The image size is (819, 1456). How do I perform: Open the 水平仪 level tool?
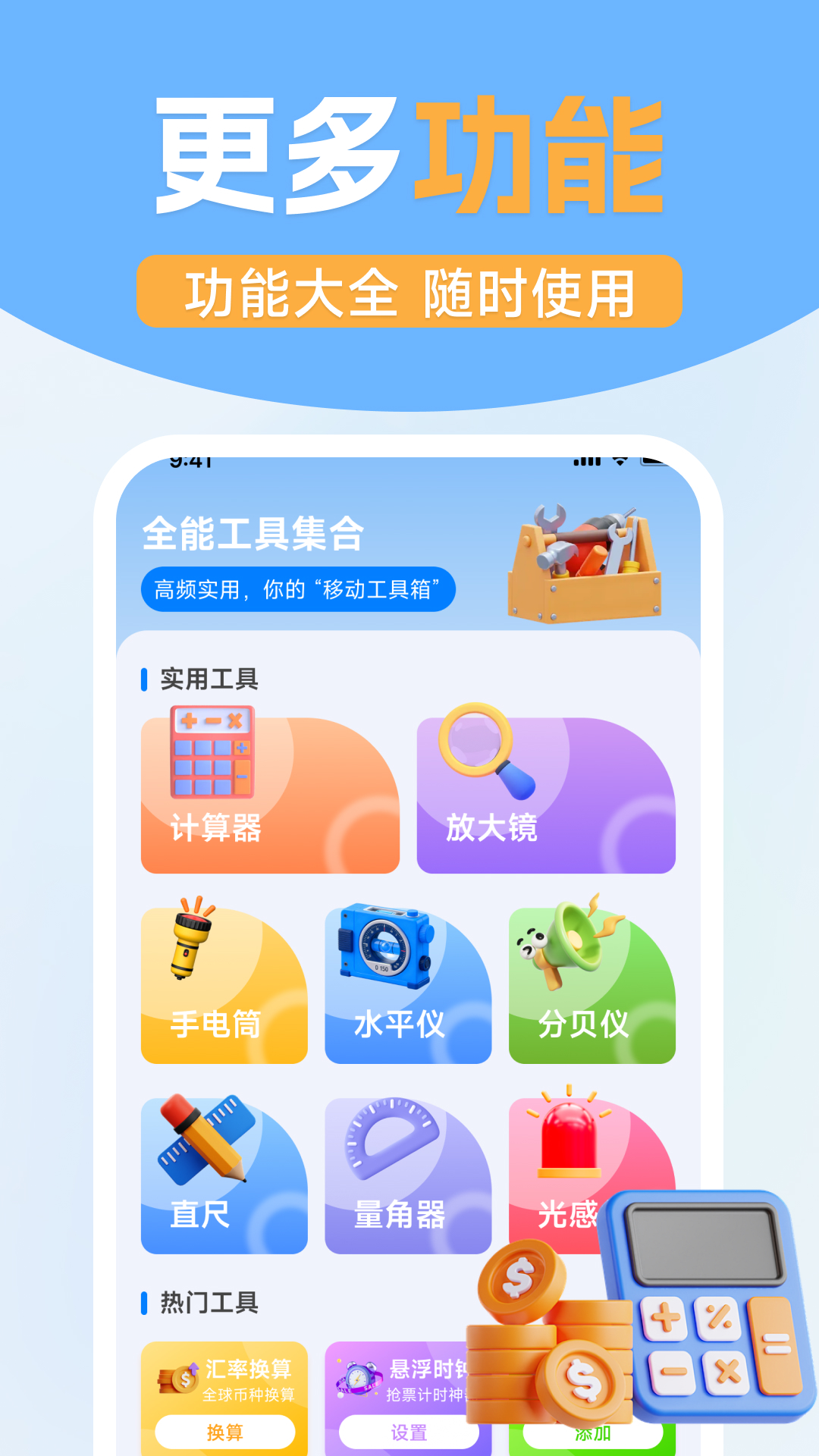(407, 982)
